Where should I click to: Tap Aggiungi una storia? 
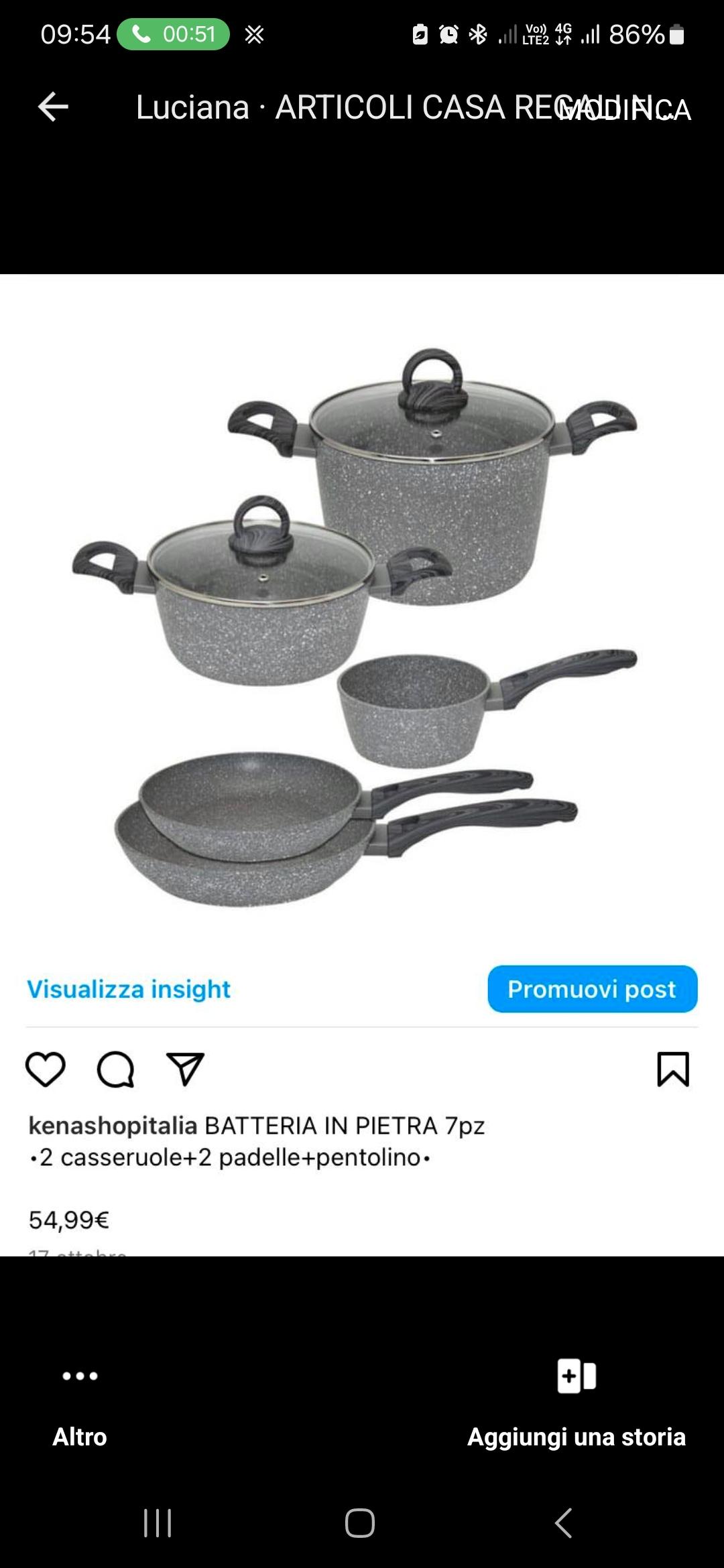coord(577,1400)
